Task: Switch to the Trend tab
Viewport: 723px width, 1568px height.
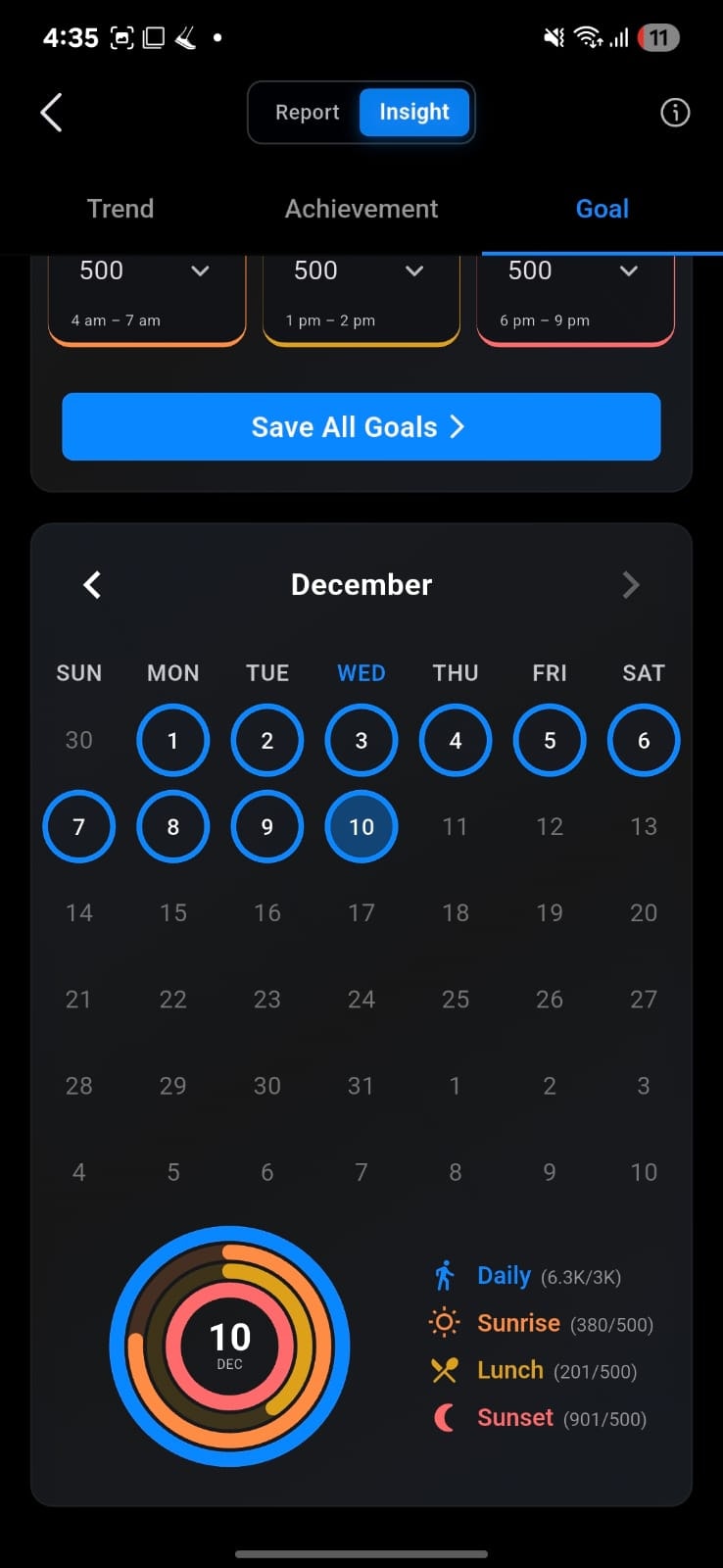Action: point(120,209)
